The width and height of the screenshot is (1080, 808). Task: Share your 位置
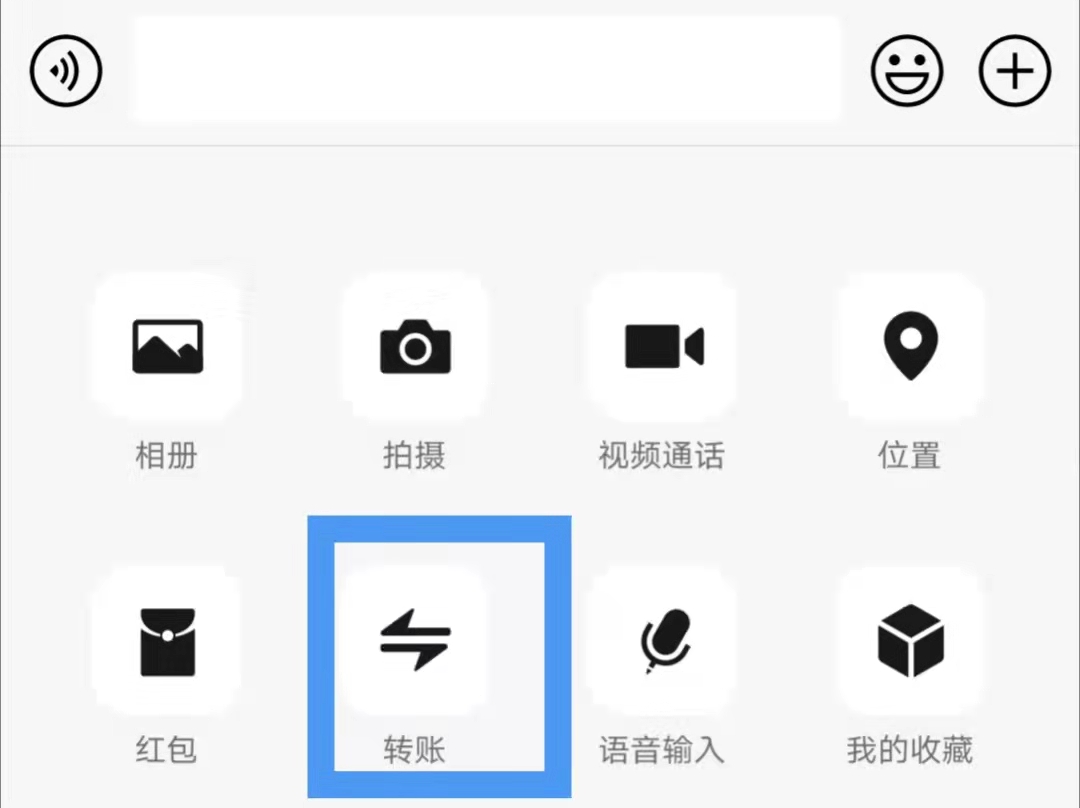click(910, 347)
